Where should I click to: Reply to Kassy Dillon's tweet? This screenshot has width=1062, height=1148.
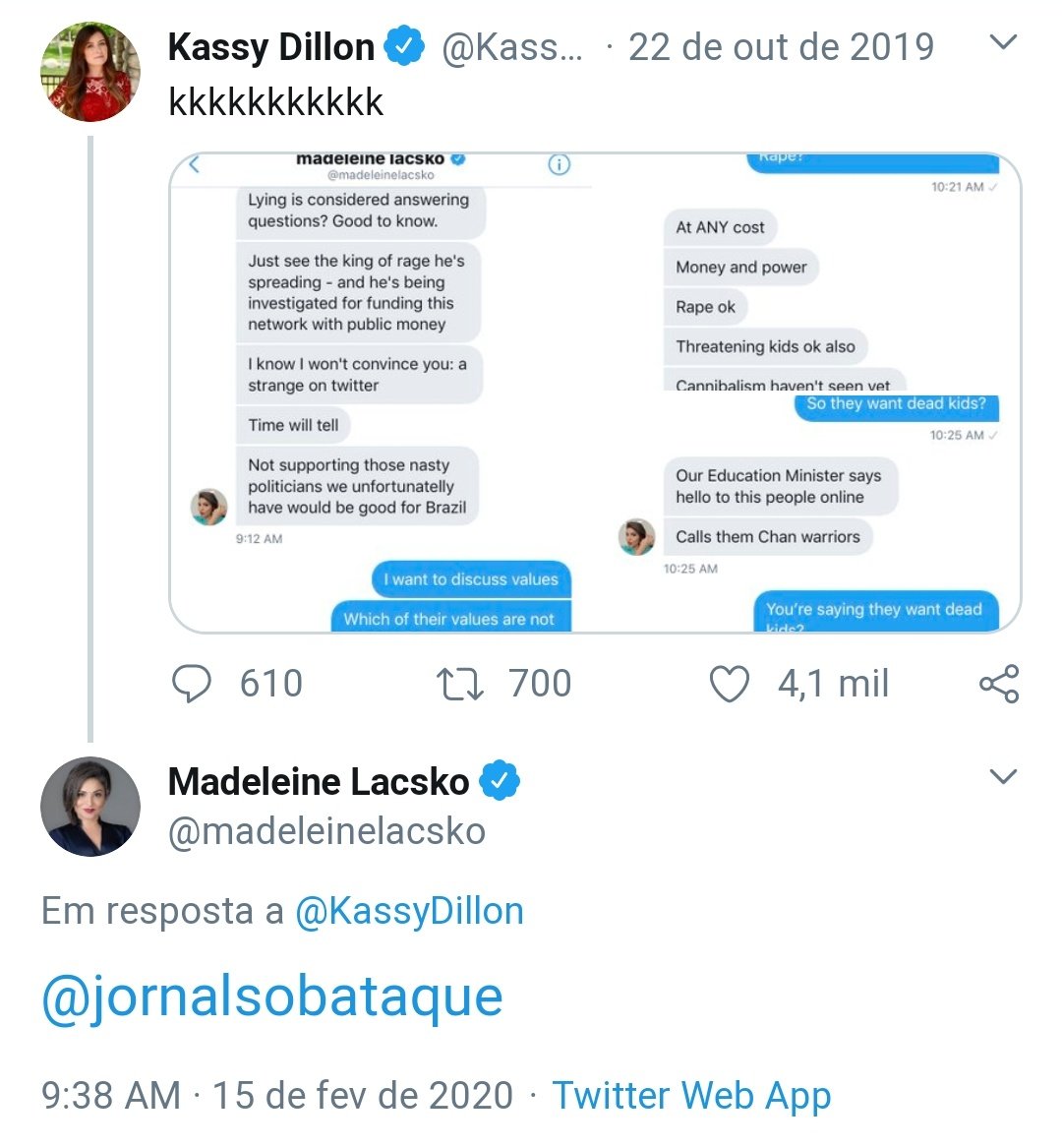coord(192,684)
